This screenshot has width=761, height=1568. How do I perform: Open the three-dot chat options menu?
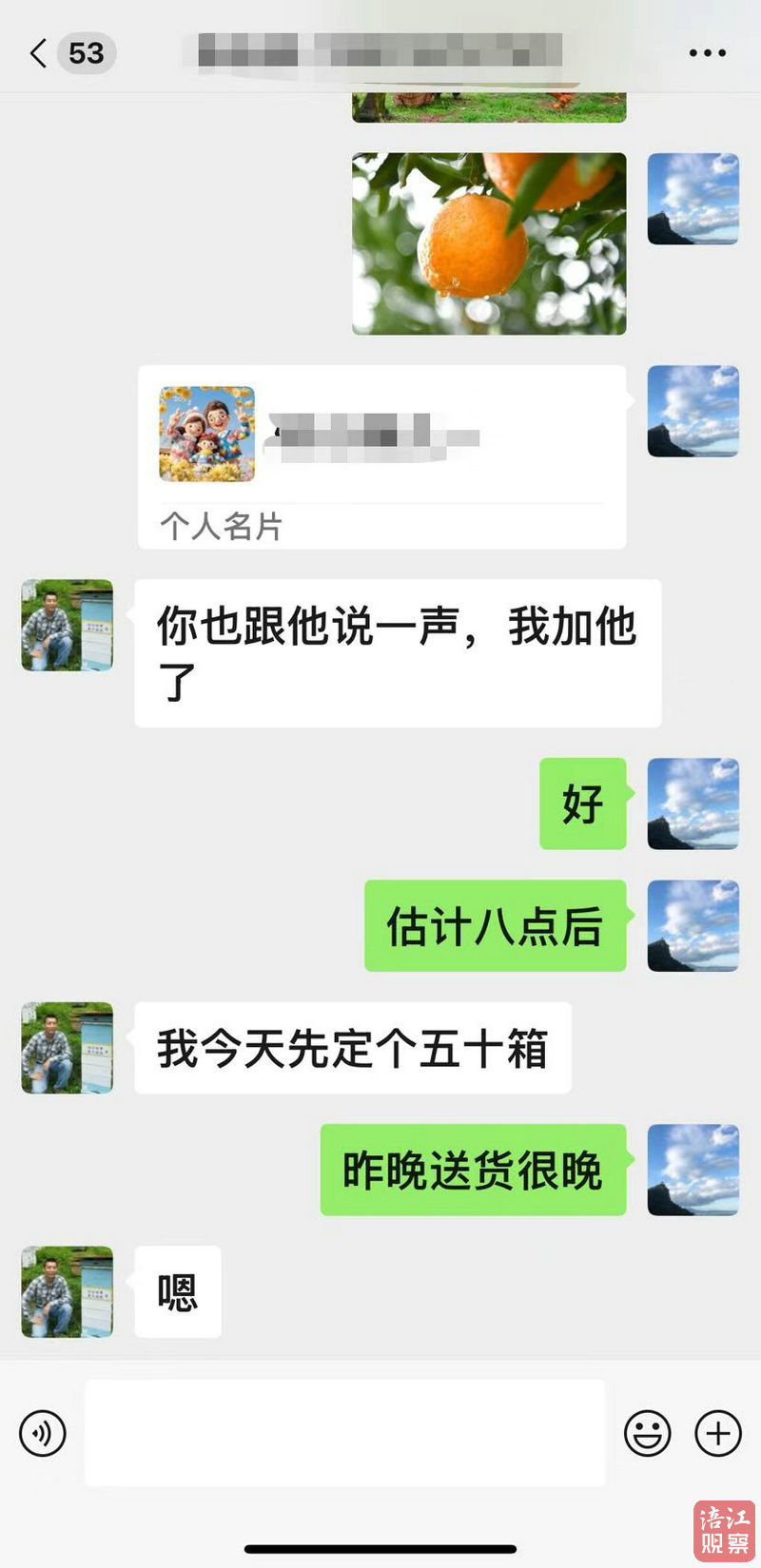tap(707, 53)
